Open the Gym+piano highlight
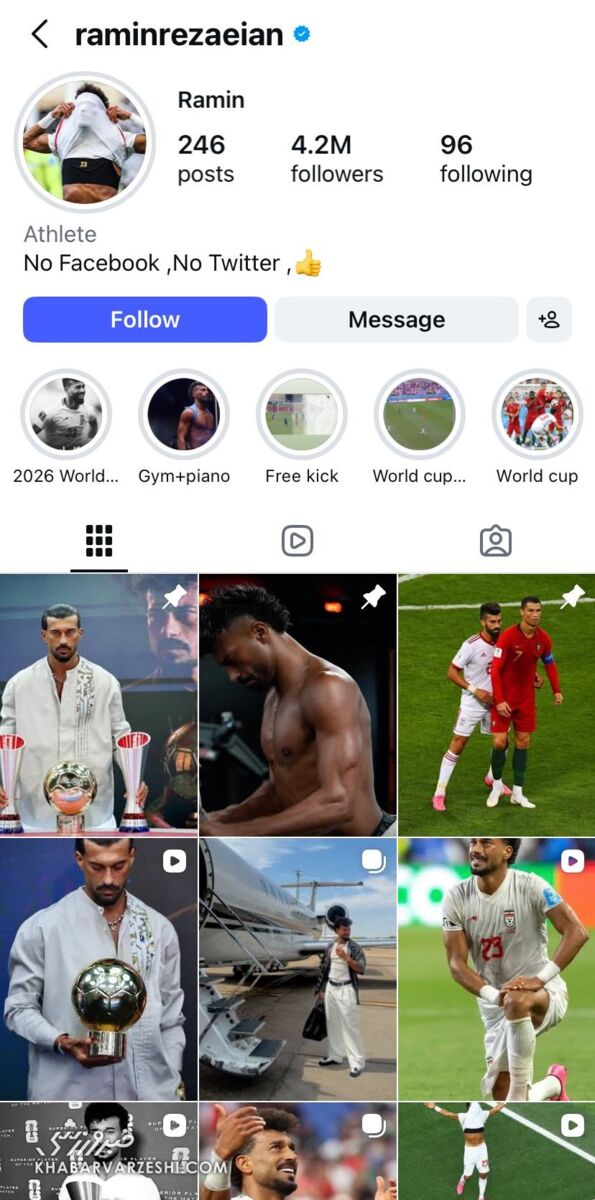This screenshot has width=595, height=1200. [184, 414]
